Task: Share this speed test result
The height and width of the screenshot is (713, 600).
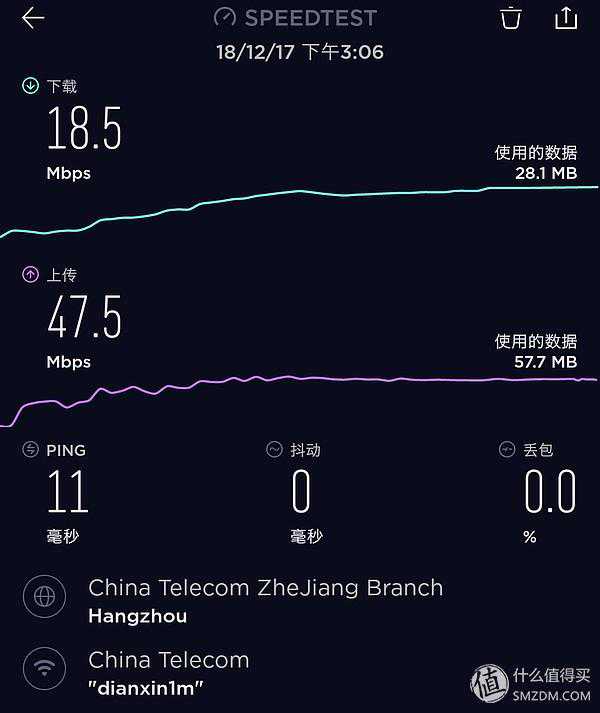Action: pos(566,18)
